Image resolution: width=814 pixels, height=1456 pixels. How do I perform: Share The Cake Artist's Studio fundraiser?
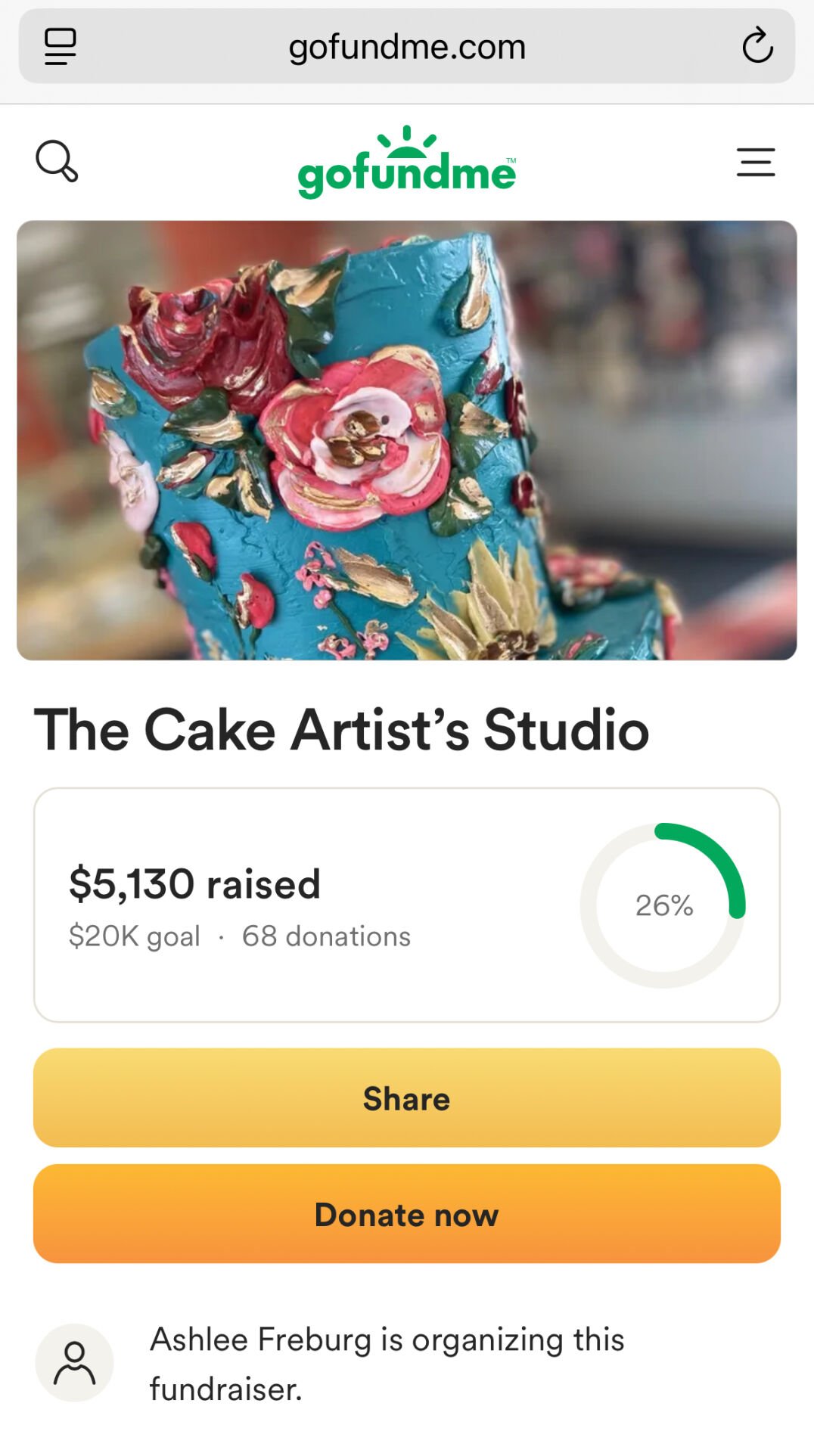[x=407, y=1098]
